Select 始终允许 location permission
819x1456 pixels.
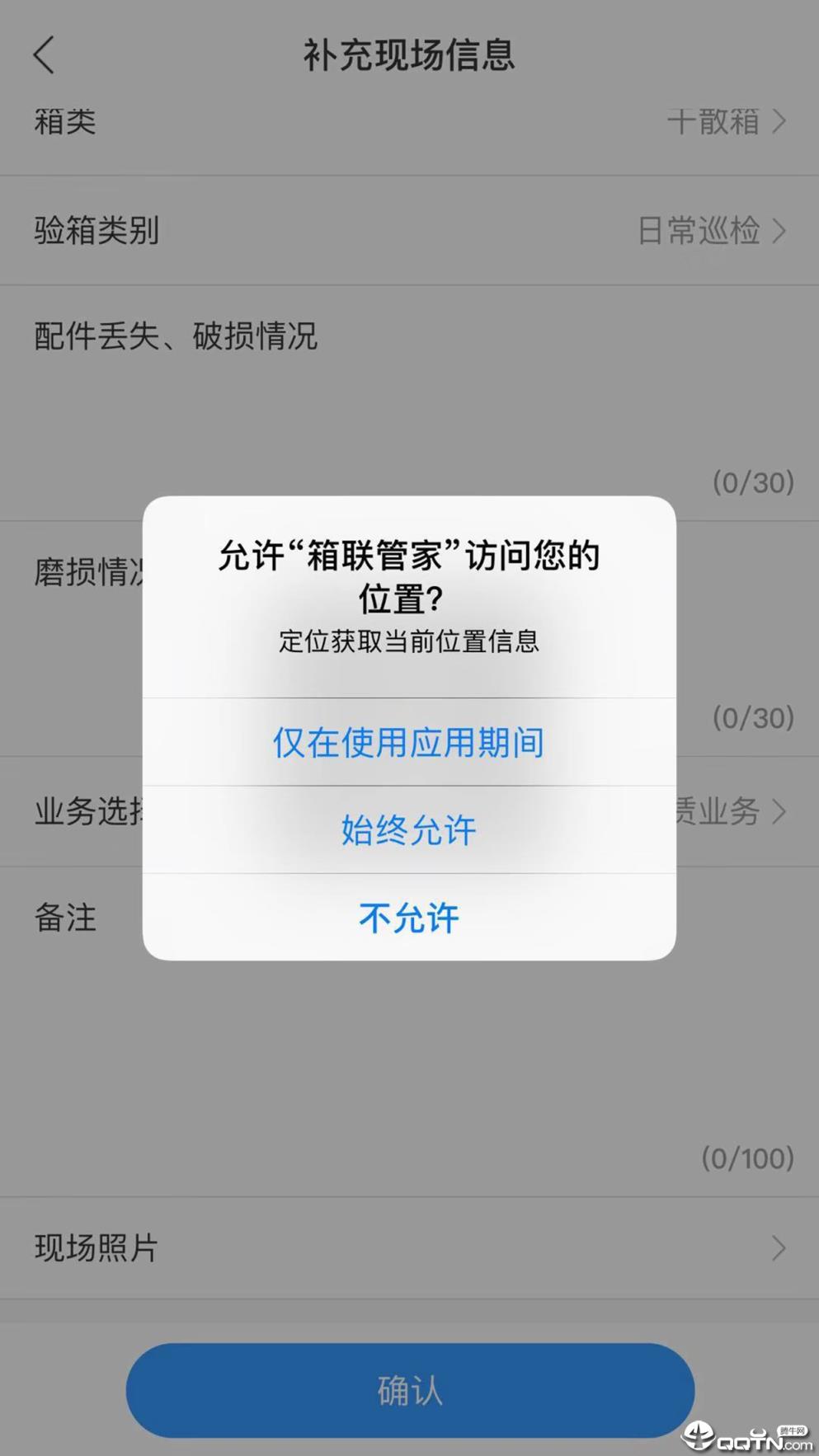[x=409, y=830]
